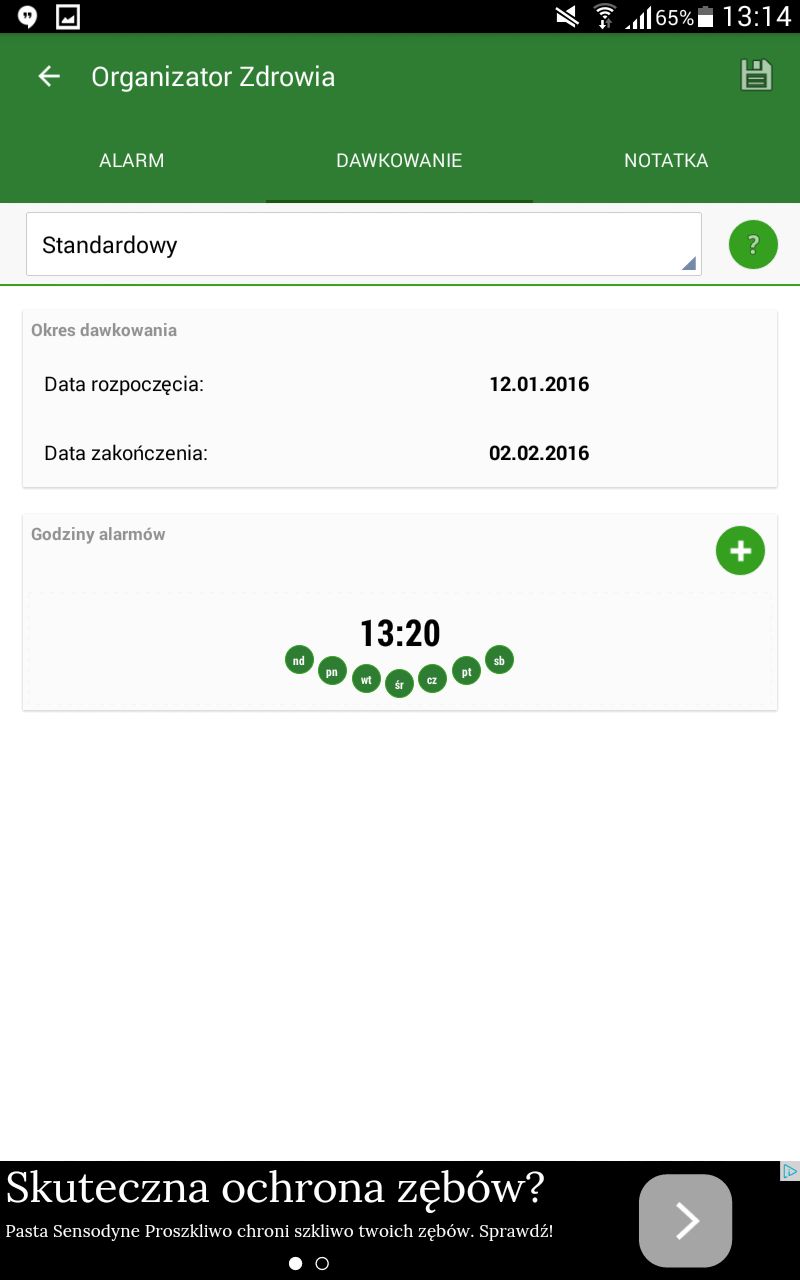The width and height of the screenshot is (800, 1280).
Task: Tap the AdChoices icon on the banner
Action: click(790, 1171)
